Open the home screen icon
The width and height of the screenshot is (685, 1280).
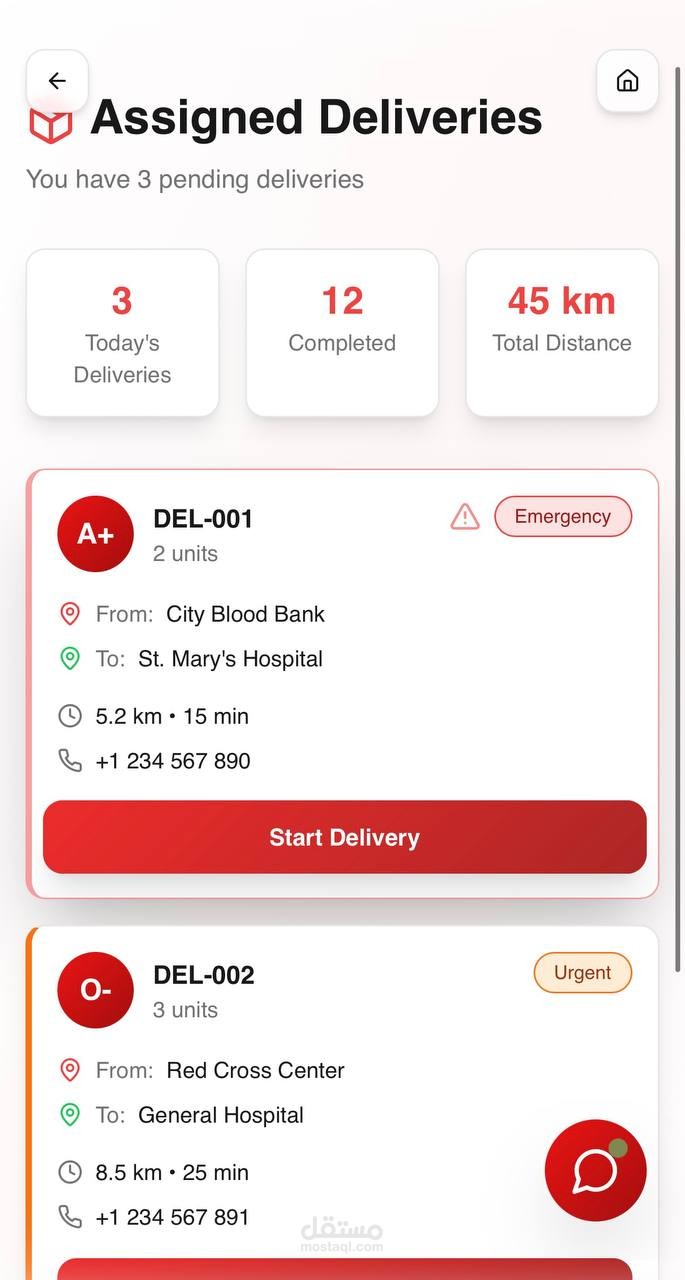(627, 81)
